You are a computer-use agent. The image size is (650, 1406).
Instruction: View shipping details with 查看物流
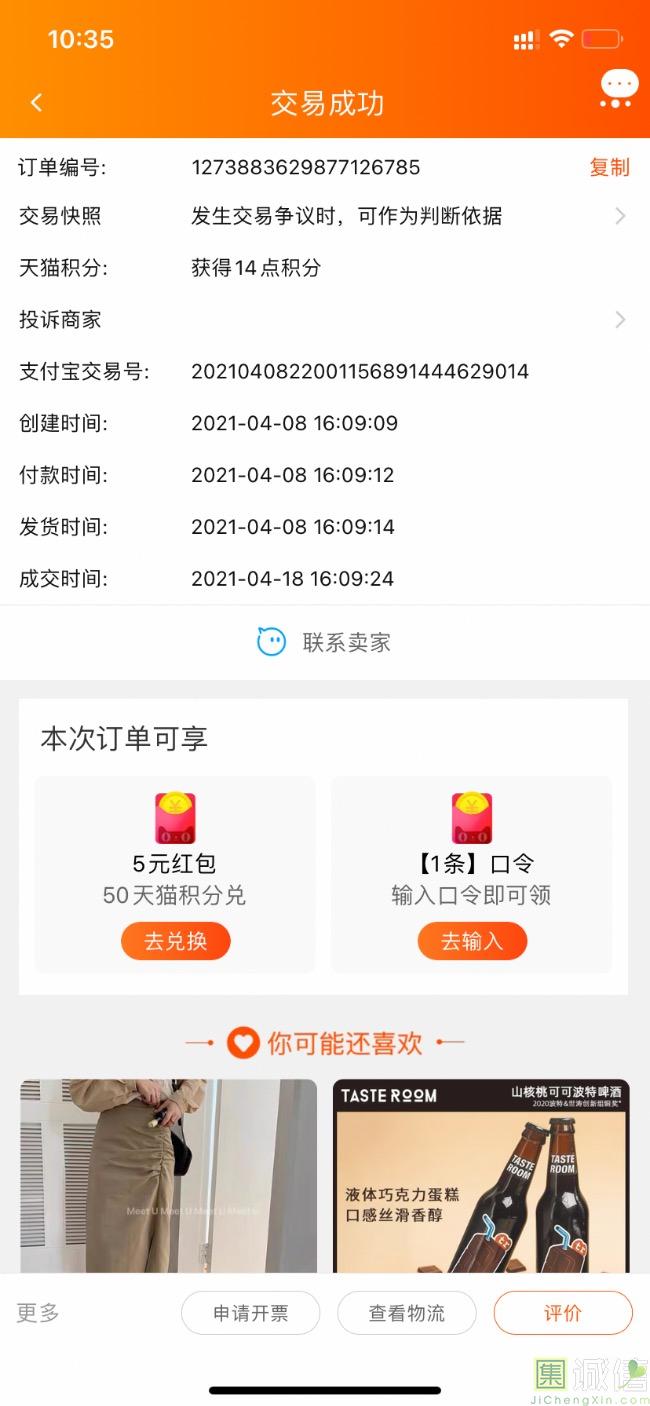coord(406,1313)
